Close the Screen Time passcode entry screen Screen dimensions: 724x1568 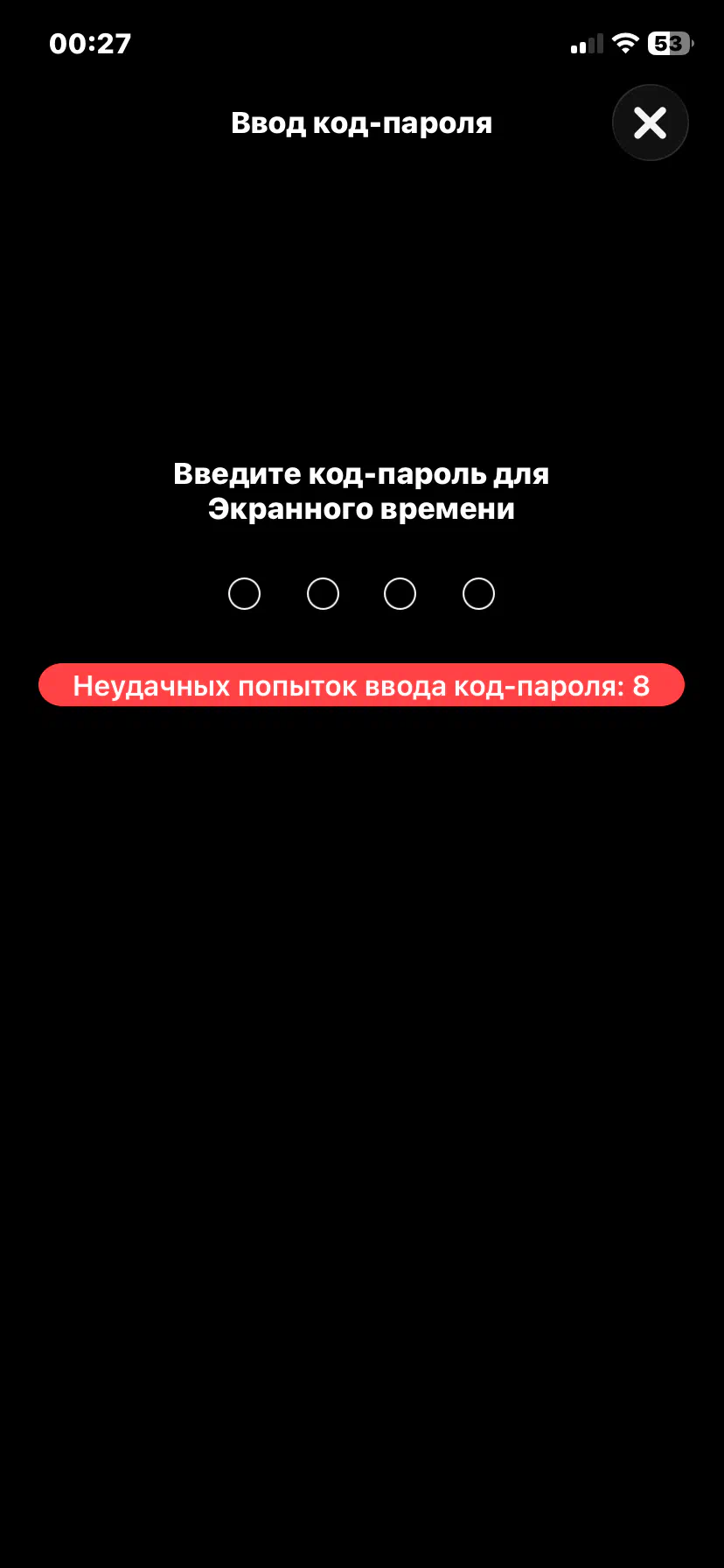(x=650, y=122)
